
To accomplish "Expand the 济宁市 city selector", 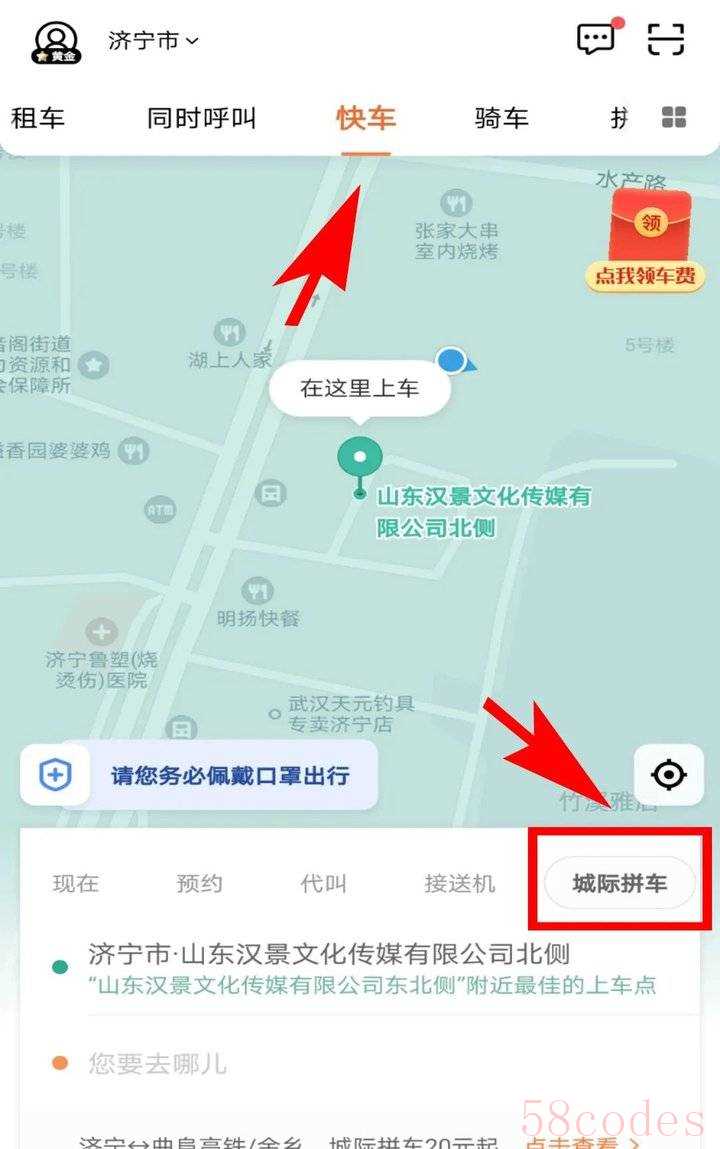I will [153, 41].
